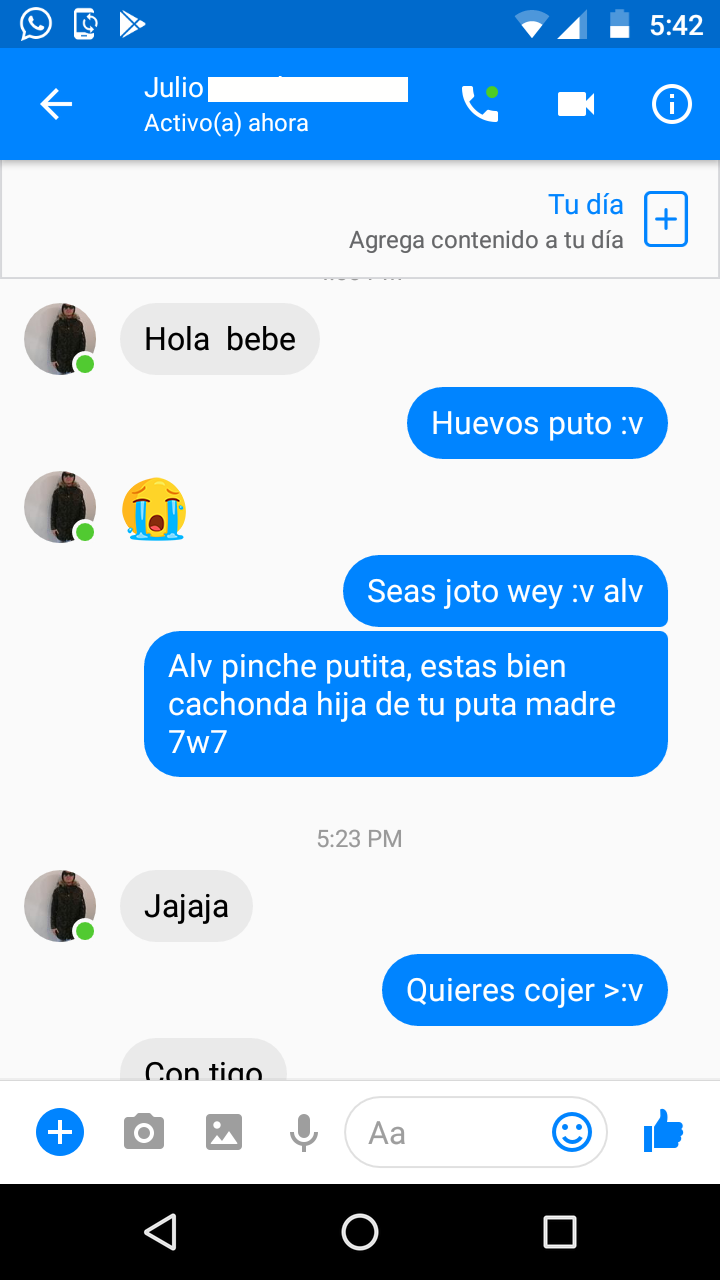The height and width of the screenshot is (1280, 720).
Task: Start a voice call with Julio
Action: click(479, 104)
